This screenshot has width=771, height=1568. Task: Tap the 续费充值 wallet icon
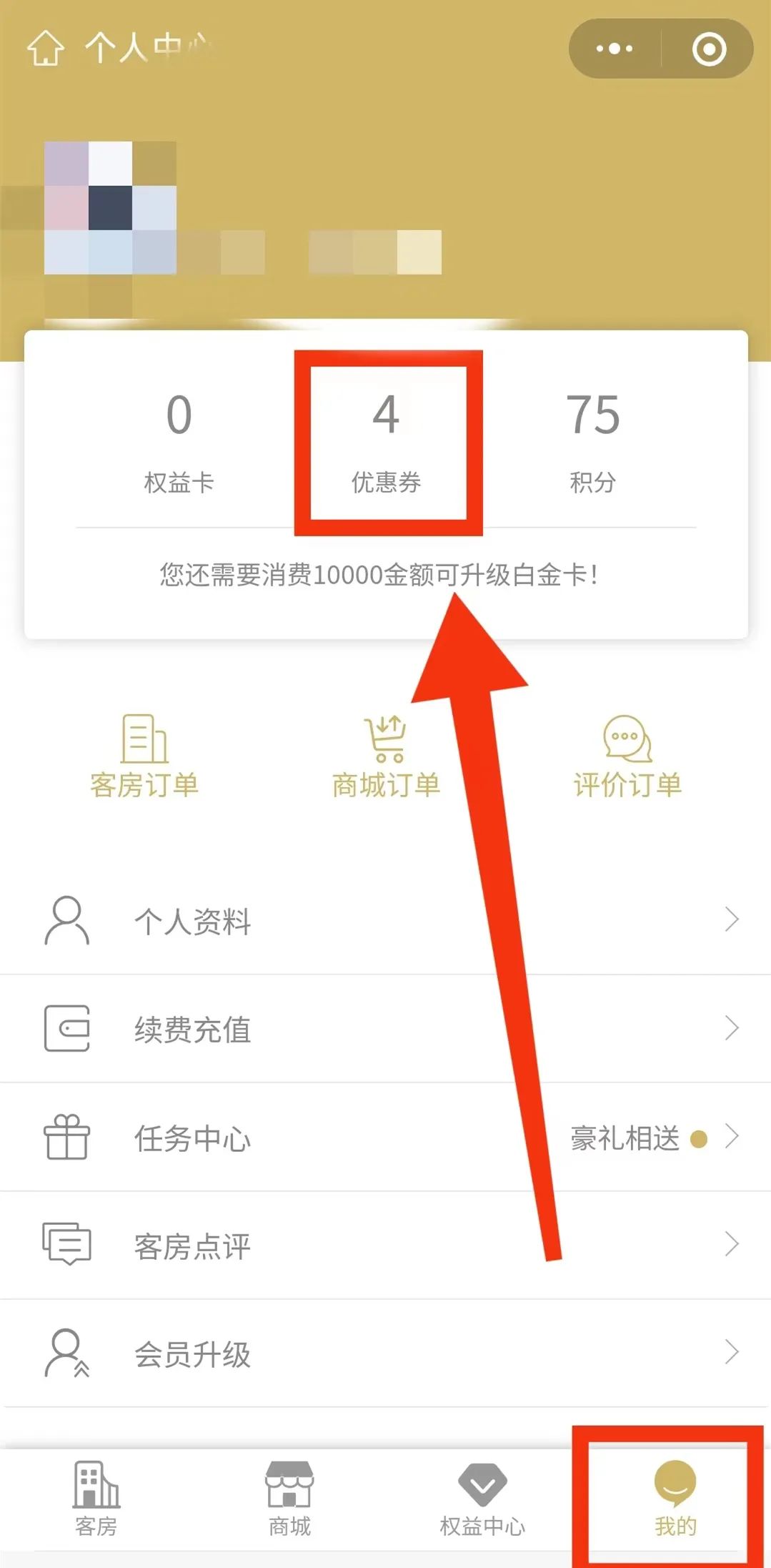pos(66,1029)
